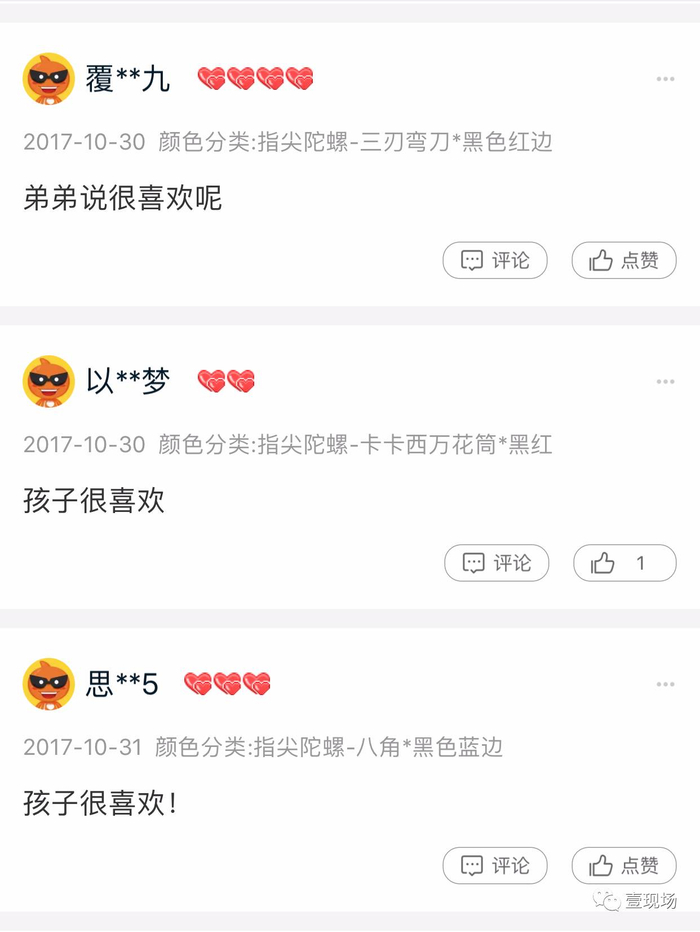Comment on the 弟弟说很喜欢呢 review
Viewport: 700px width, 932px height.
point(495,260)
